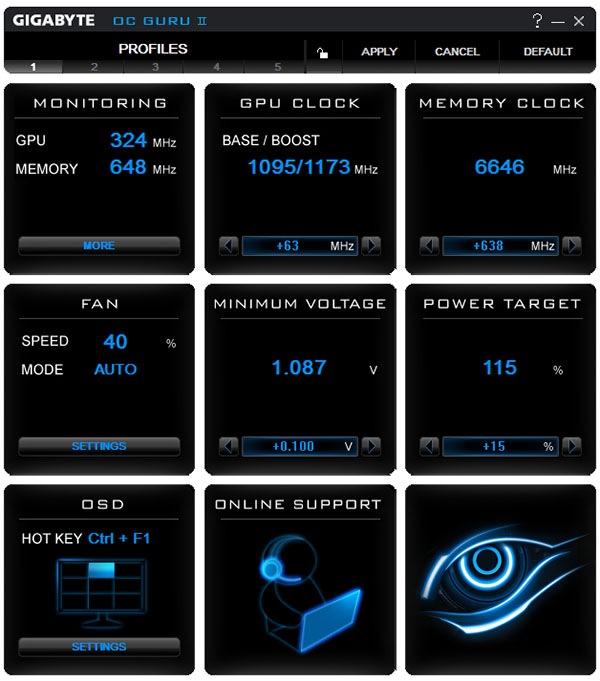Increase the minimum voltage offset
600x681 pixels.
point(371,447)
